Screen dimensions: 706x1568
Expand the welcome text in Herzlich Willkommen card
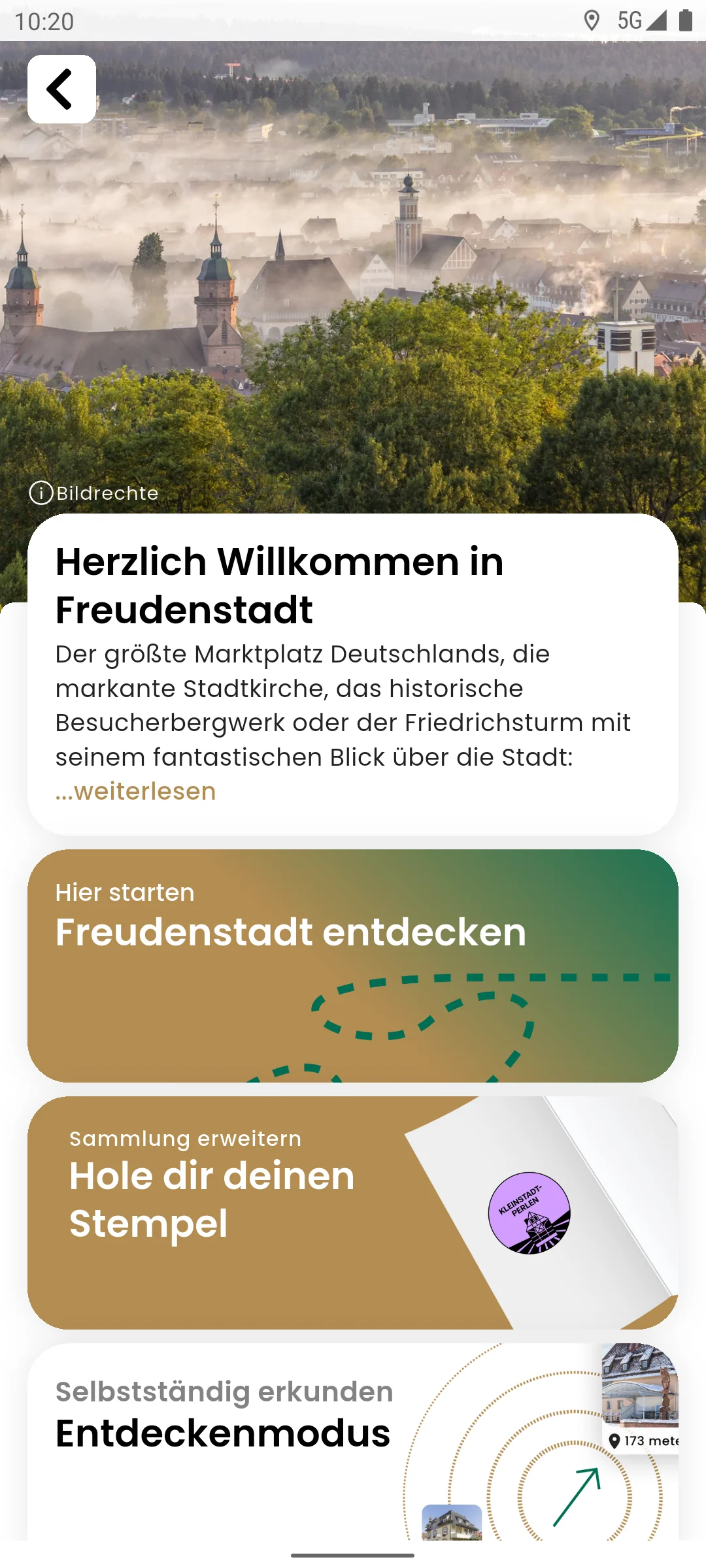134,791
